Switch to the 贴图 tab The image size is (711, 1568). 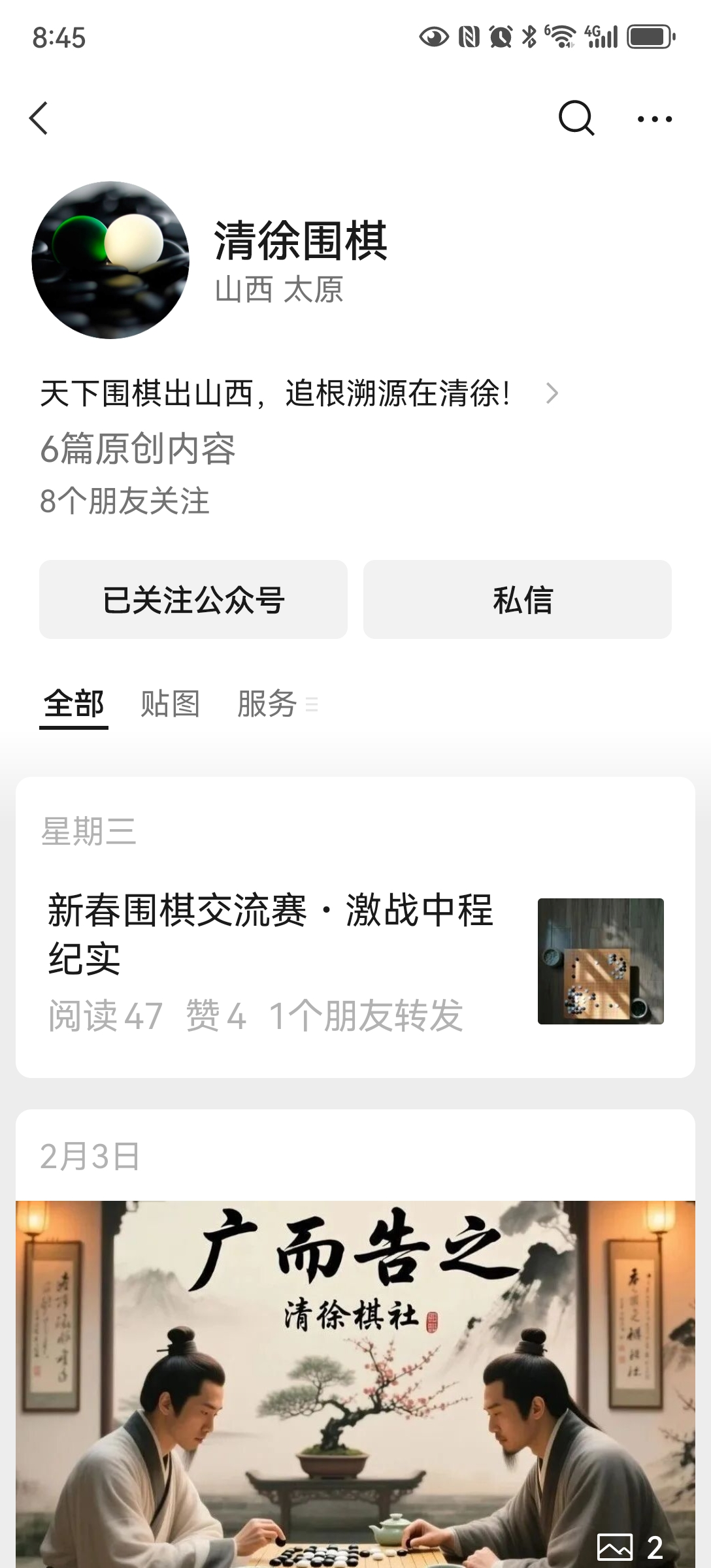coord(170,704)
